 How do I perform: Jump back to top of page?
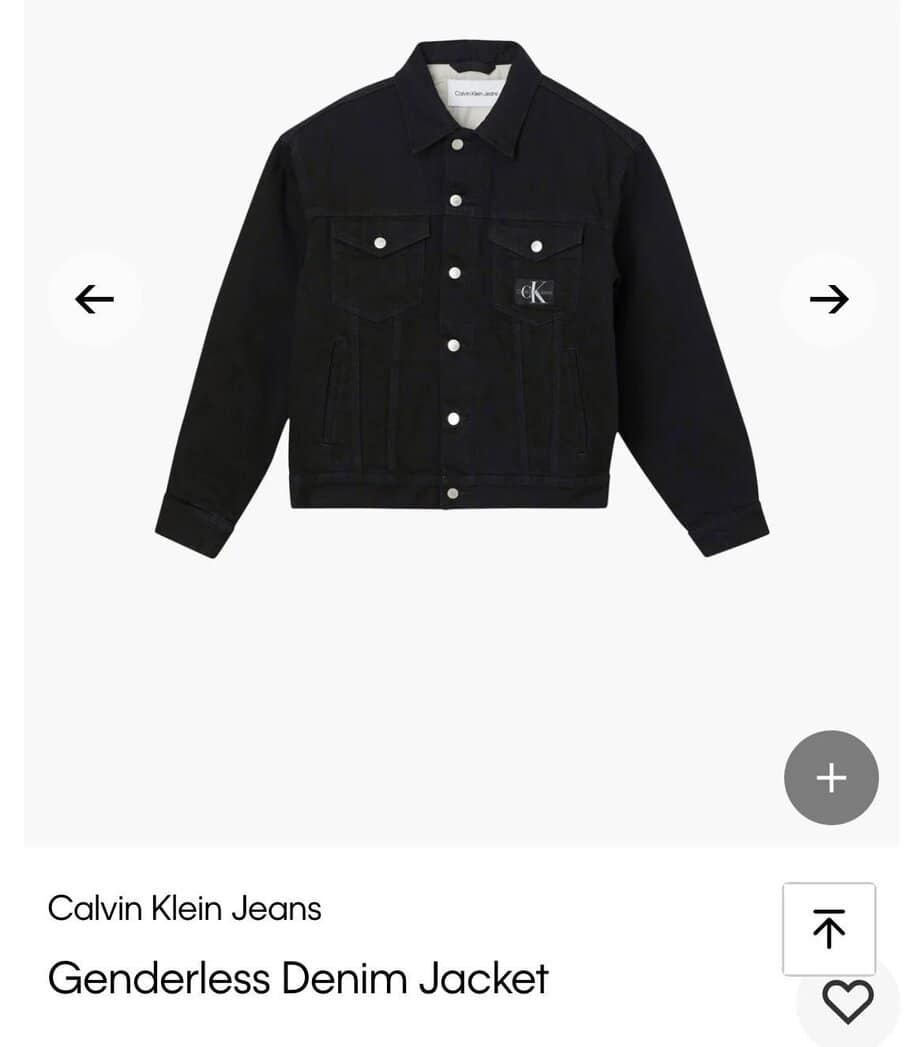click(828, 929)
